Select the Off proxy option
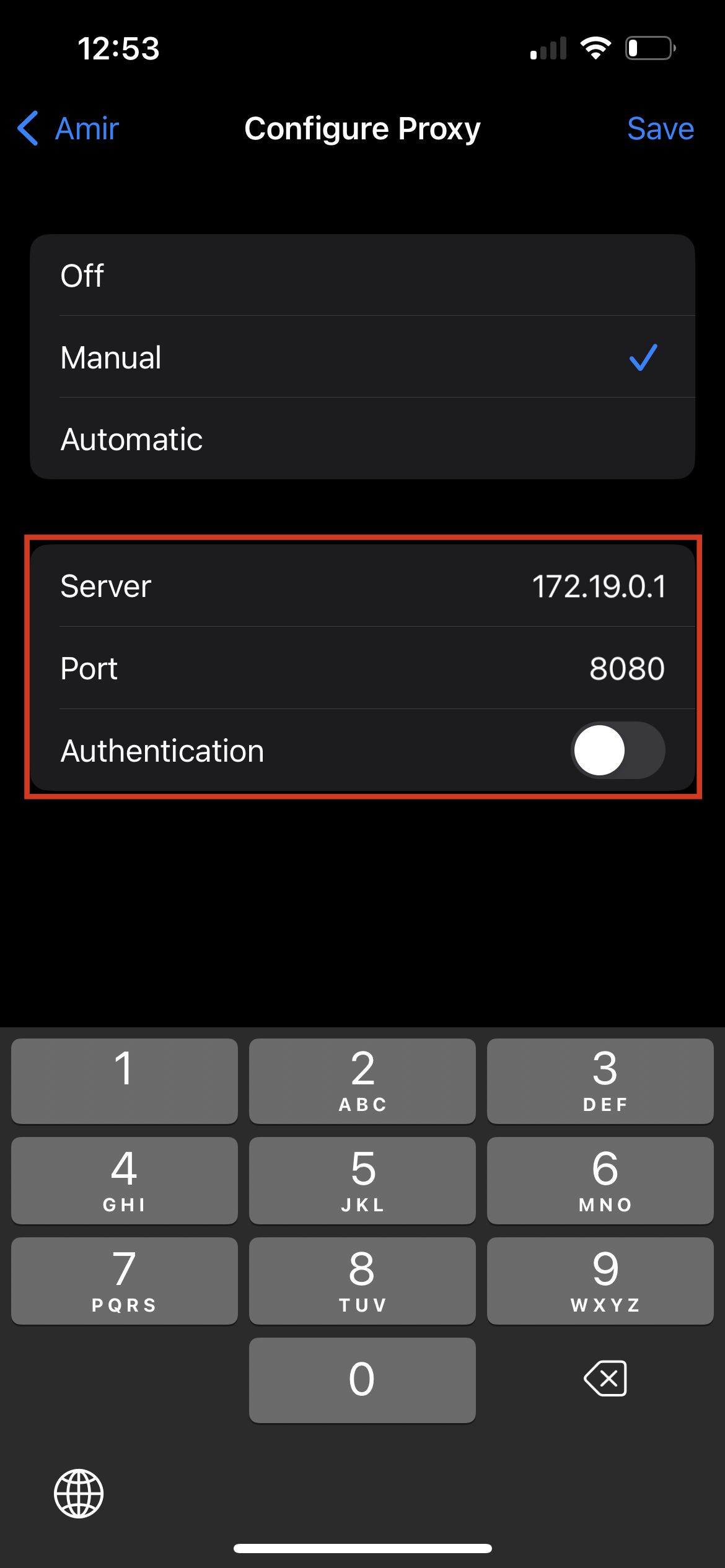Viewport: 725px width, 1568px height. (362, 276)
